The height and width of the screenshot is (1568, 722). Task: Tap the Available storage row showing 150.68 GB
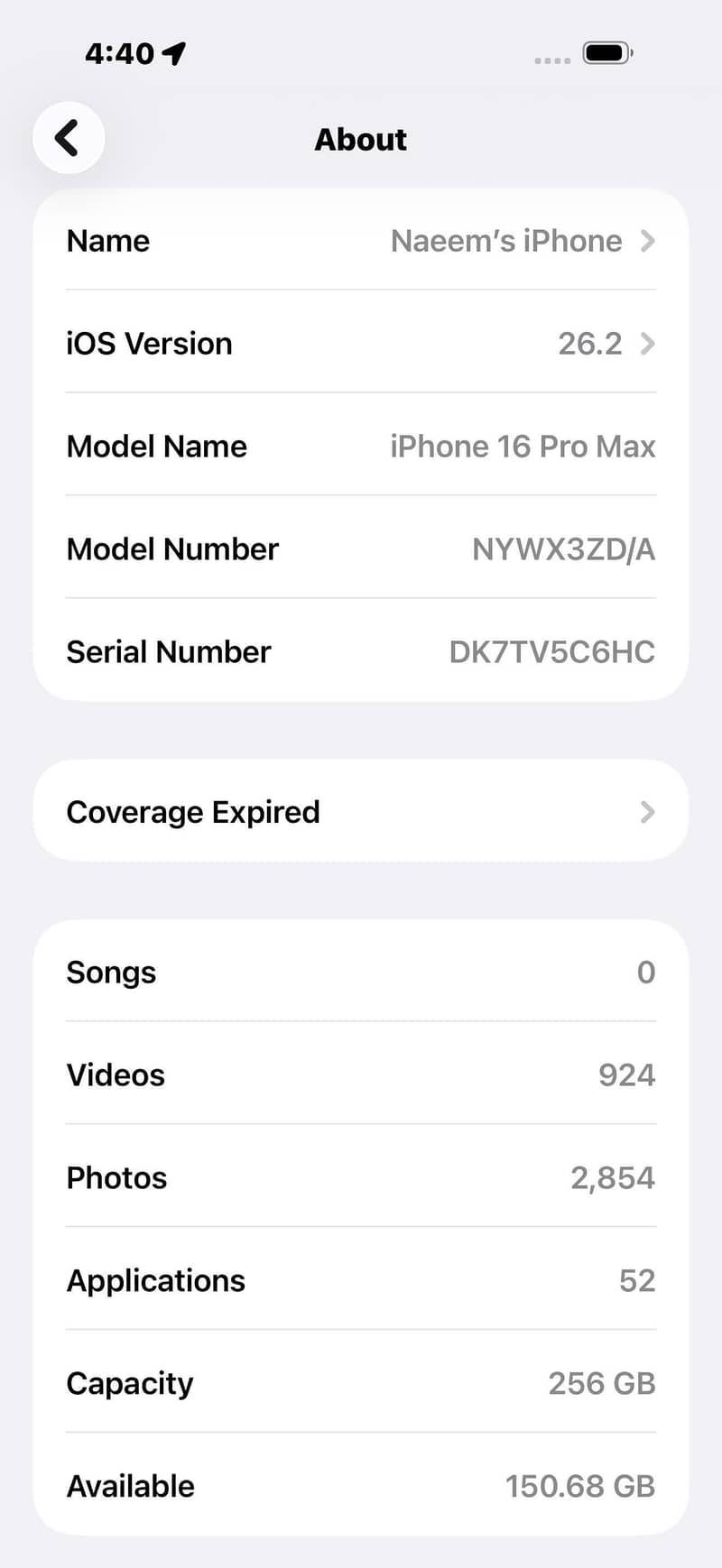(x=361, y=1486)
